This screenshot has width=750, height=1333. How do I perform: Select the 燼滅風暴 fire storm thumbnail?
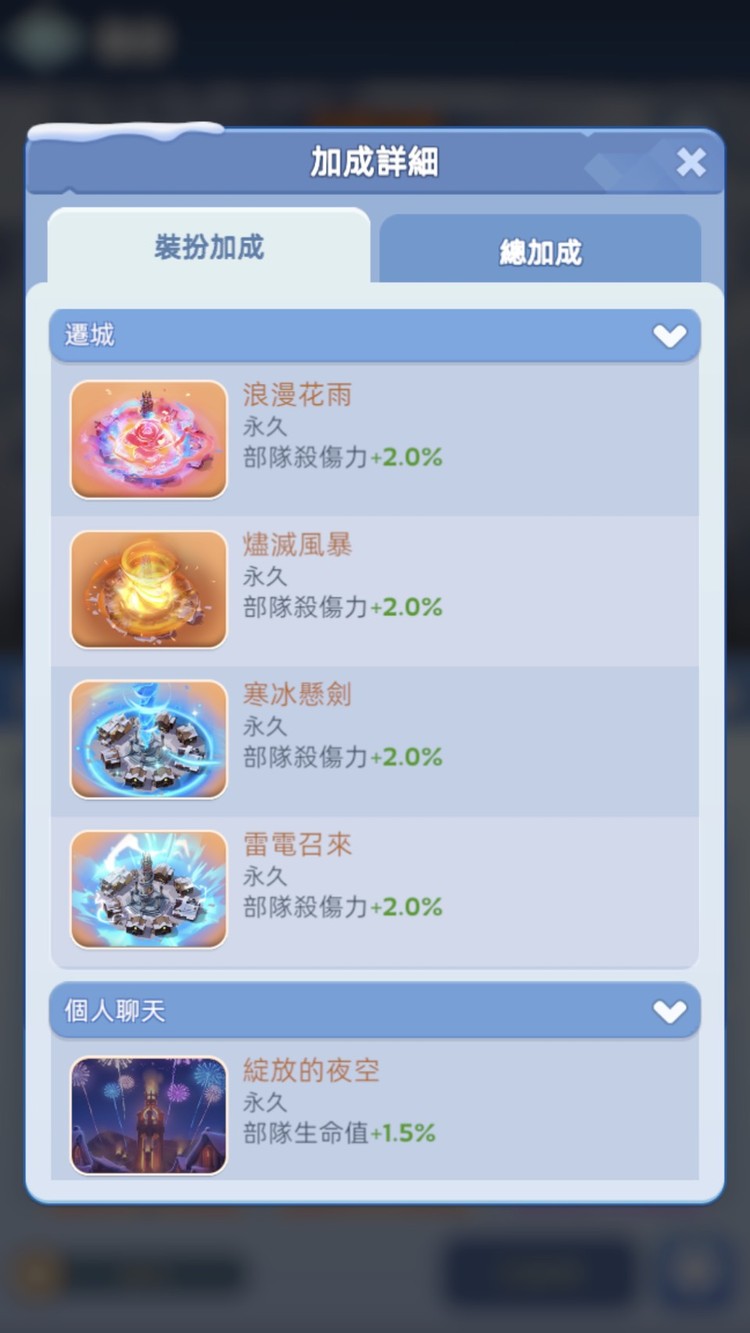[x=147, y=590]
